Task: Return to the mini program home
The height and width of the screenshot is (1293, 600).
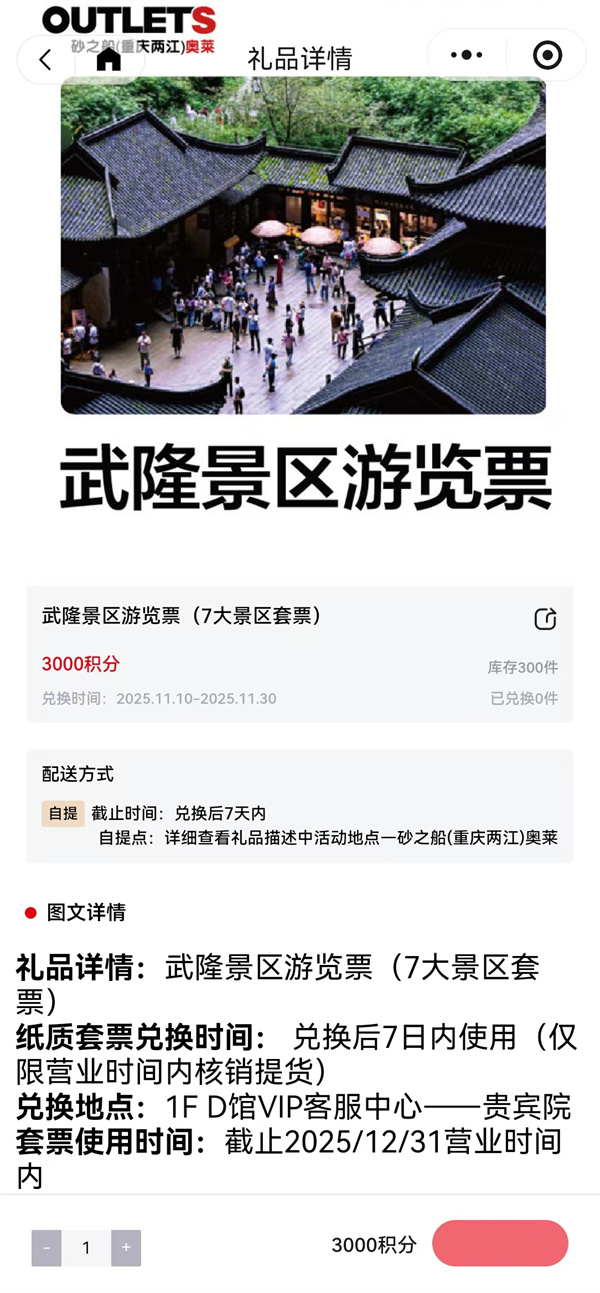Action: coord(108,59)
